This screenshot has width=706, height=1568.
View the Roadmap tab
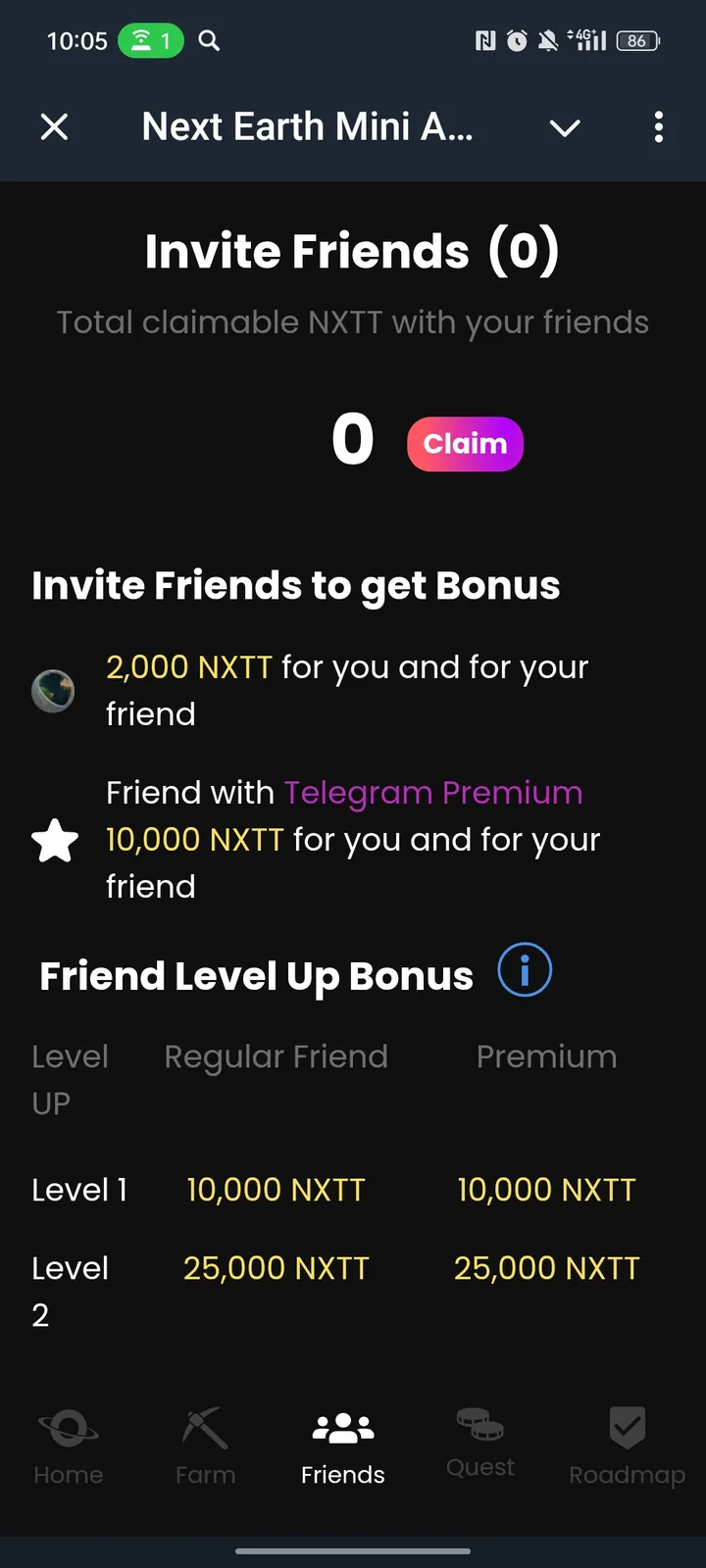point(627,1446)
